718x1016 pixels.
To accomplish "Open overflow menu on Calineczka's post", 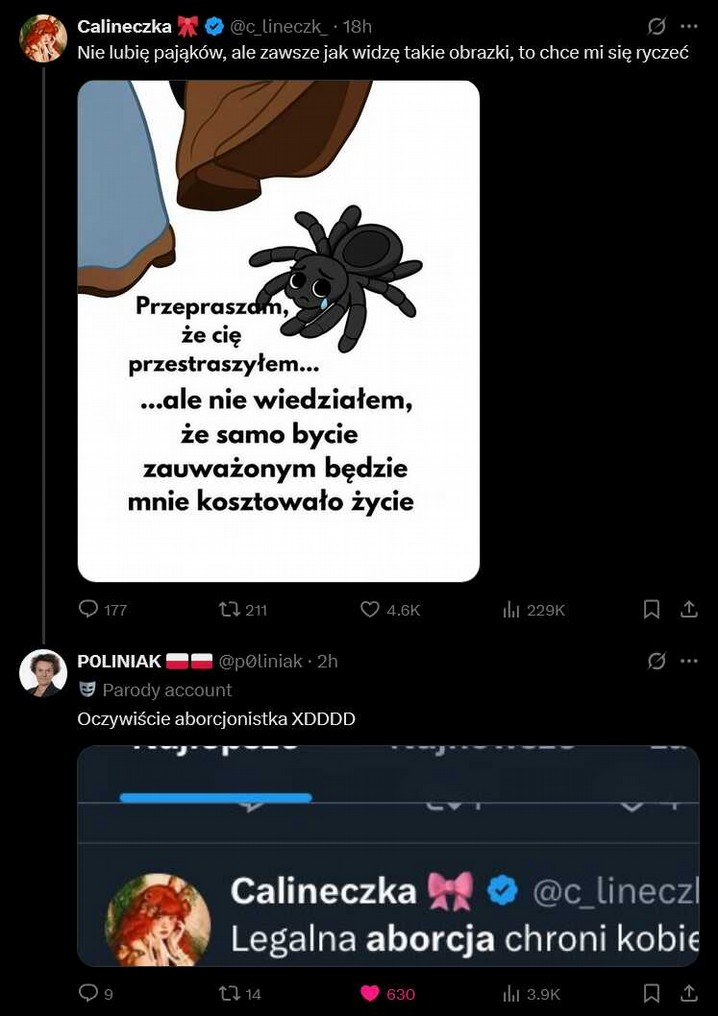I will coord(689,27).
